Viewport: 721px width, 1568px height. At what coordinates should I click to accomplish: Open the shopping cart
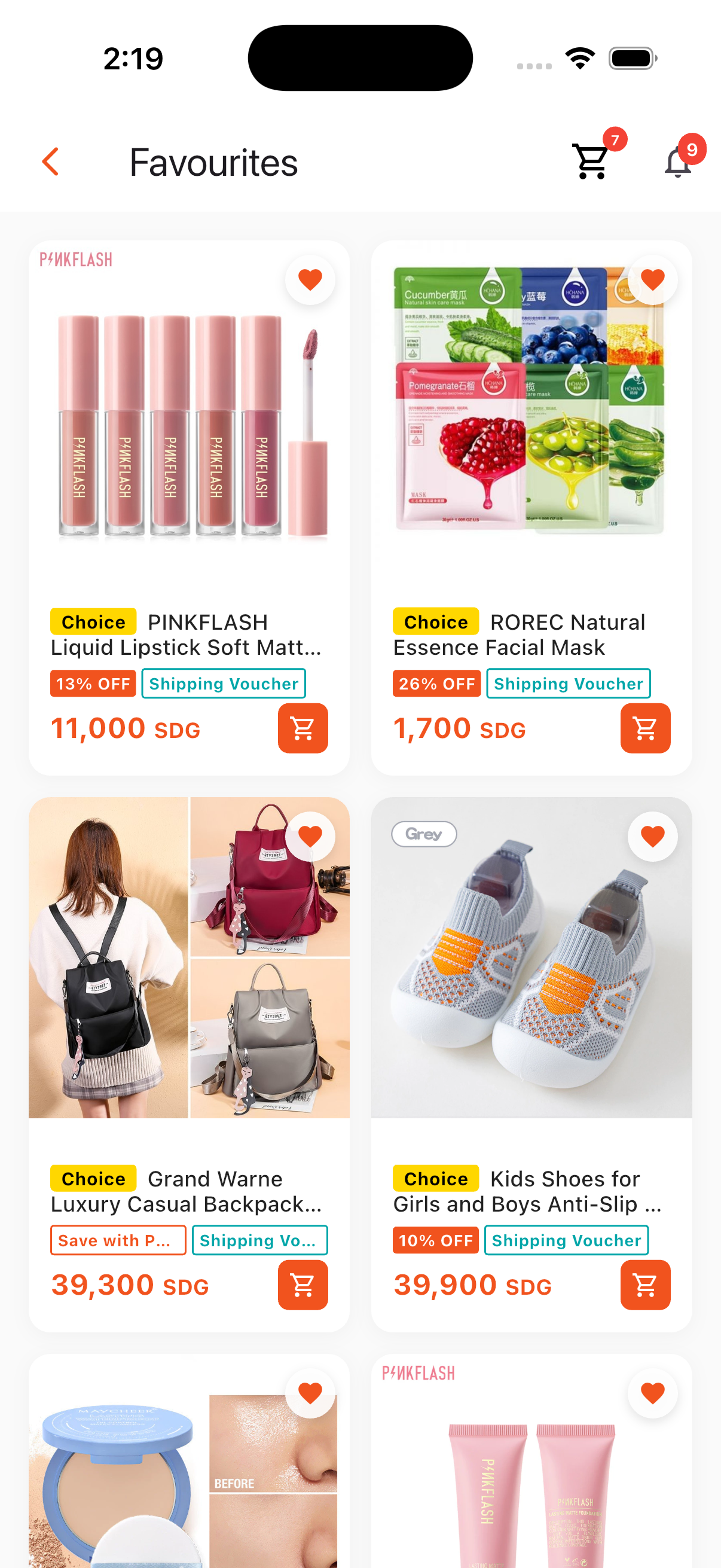(591, 162)
